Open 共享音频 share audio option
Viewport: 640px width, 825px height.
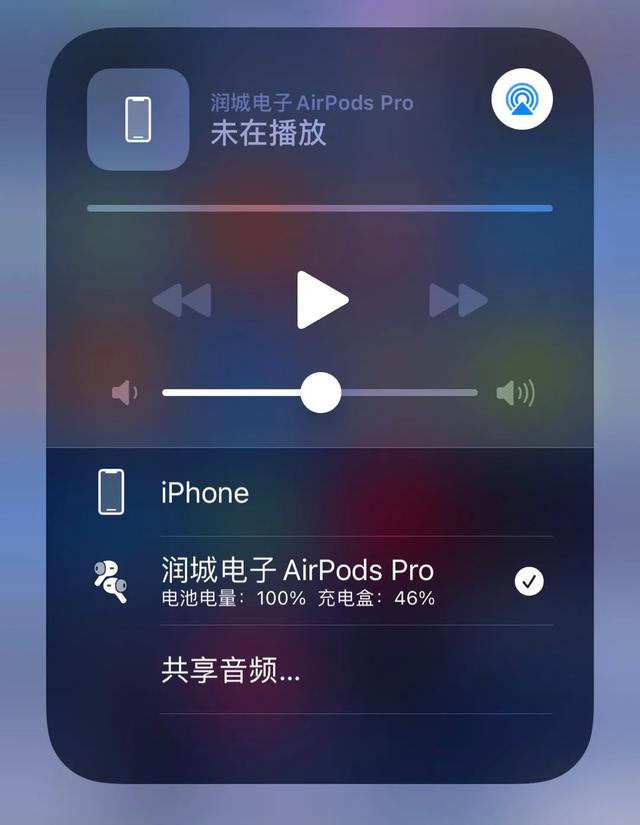231,671
